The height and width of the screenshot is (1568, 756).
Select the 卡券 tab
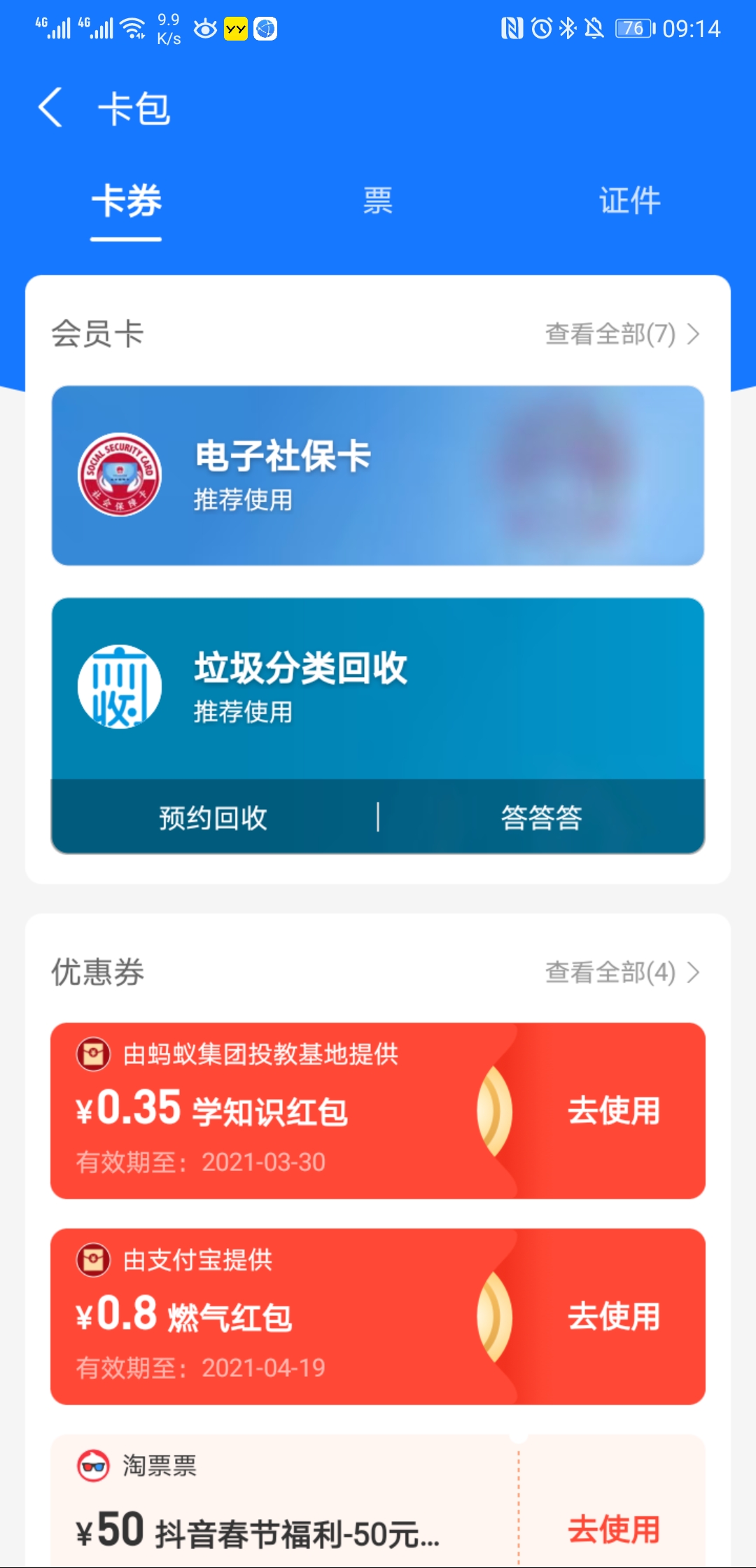point(126,201)
